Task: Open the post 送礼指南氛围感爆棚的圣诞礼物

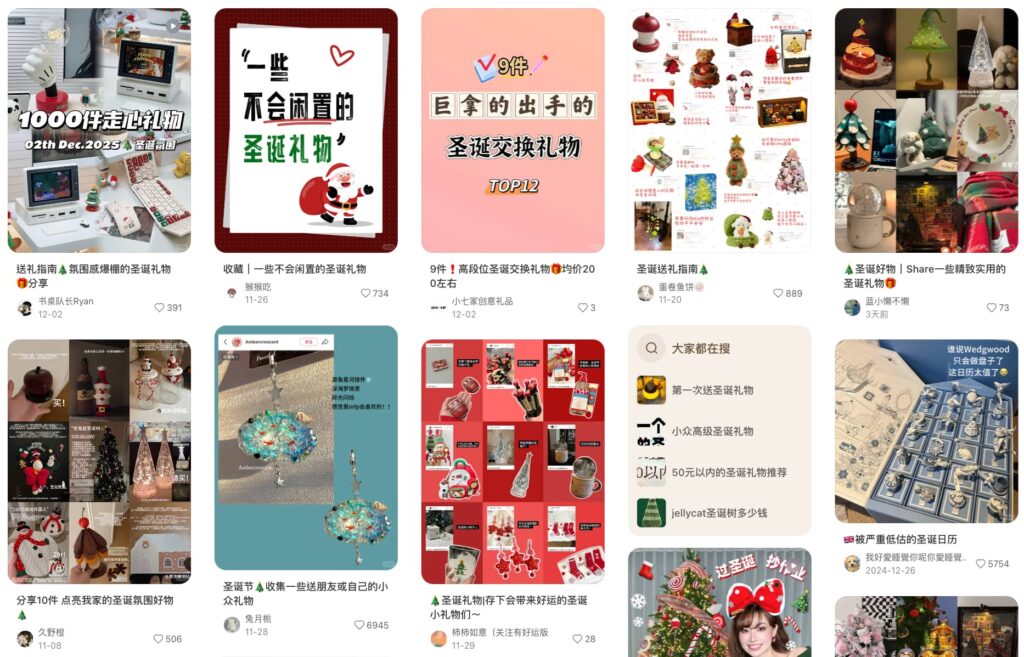Action: 99,130
